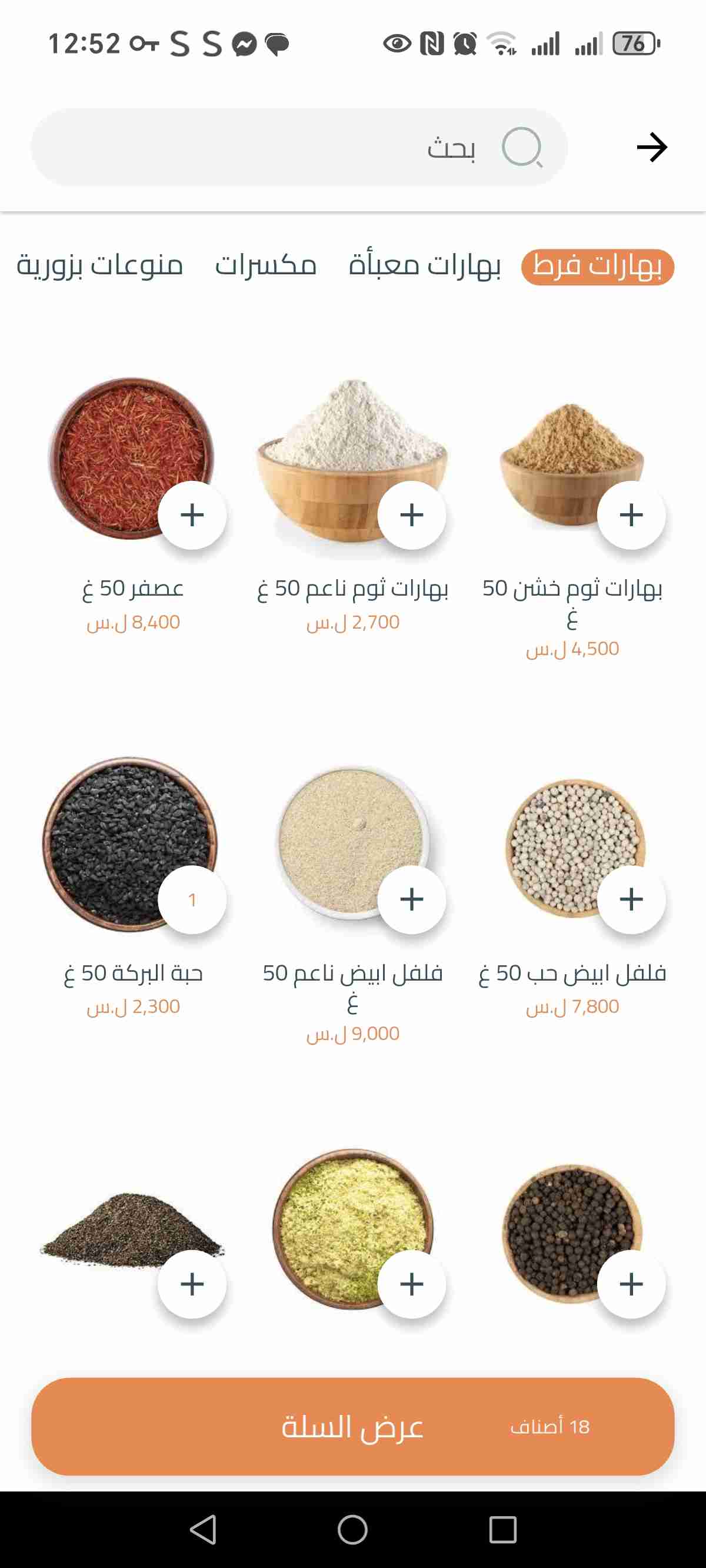Screen dimensions: 706x1568
Task: Tap the quantity badge on حبة البركة
Action: (x=192, y=899)
